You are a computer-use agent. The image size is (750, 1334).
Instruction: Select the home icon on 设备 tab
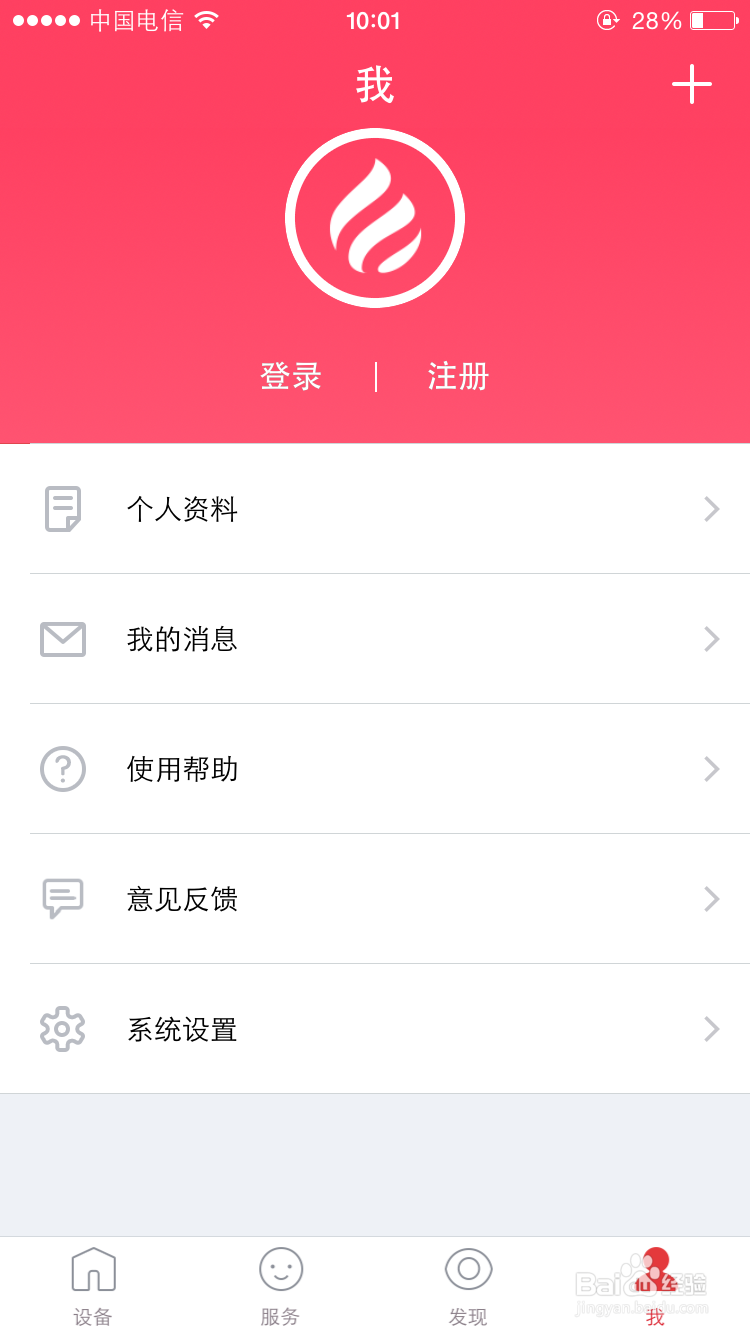(93, 1268)
